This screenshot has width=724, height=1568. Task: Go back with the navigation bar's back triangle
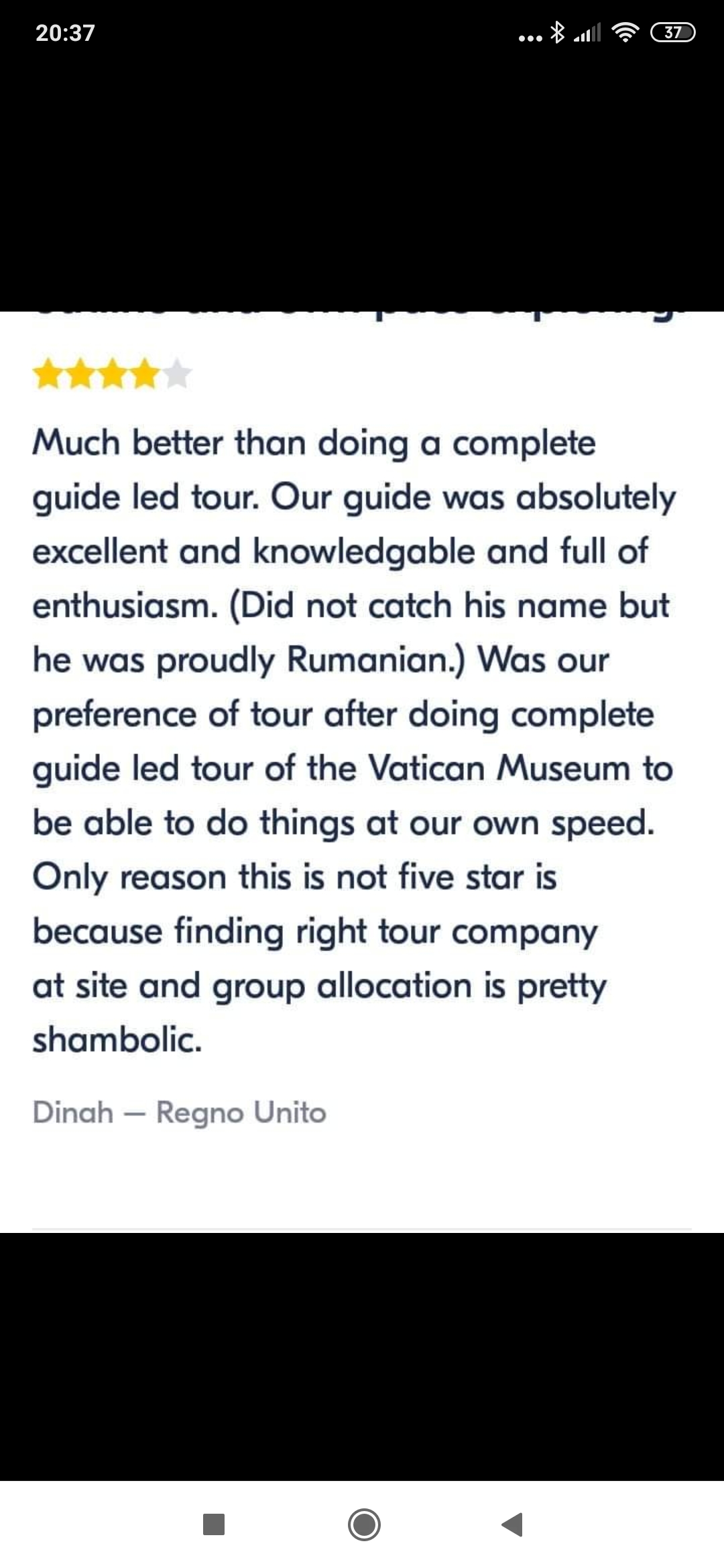pos(512,1524)
